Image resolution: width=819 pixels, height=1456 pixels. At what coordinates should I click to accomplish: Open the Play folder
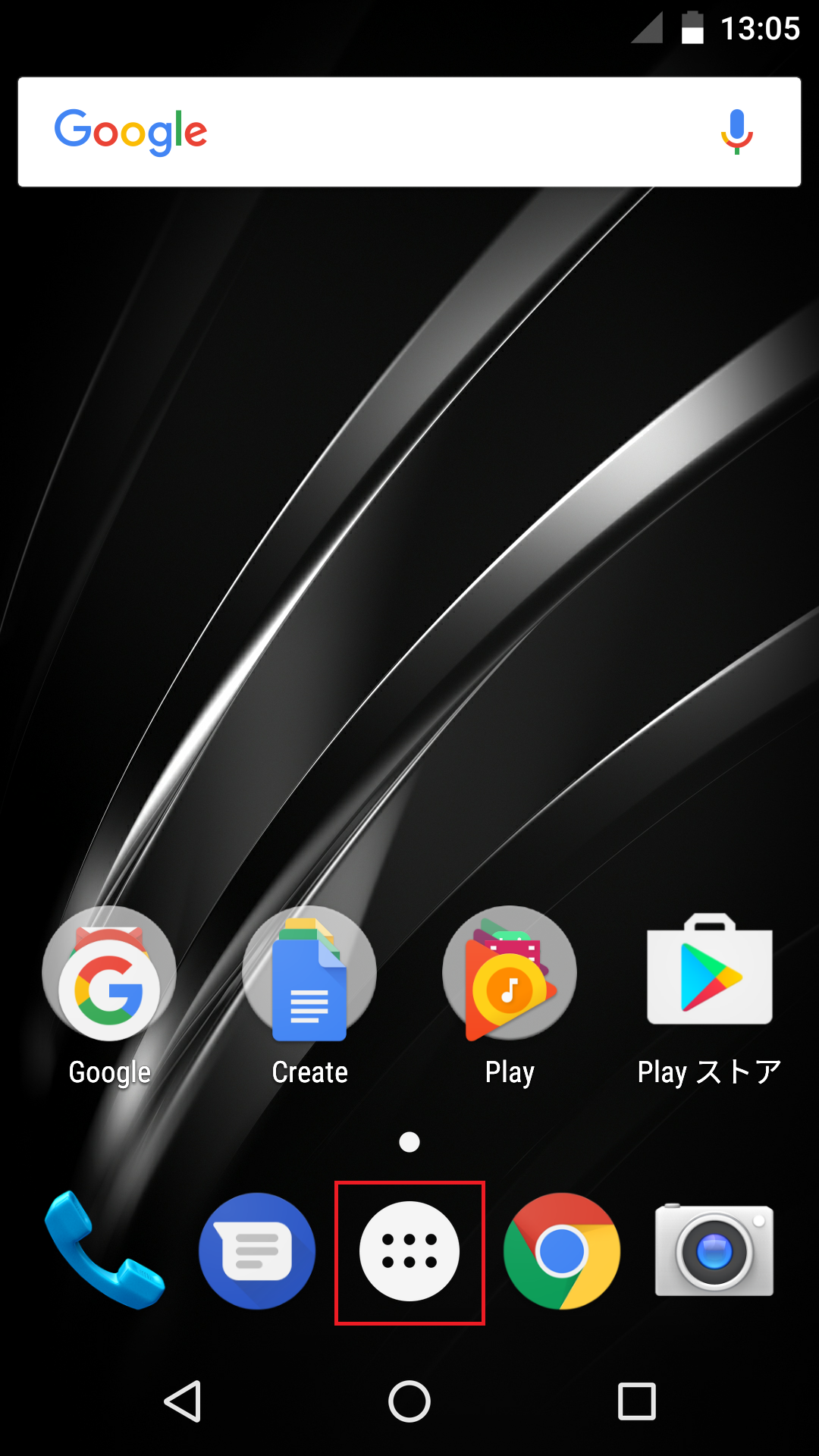tap(510, 974)
